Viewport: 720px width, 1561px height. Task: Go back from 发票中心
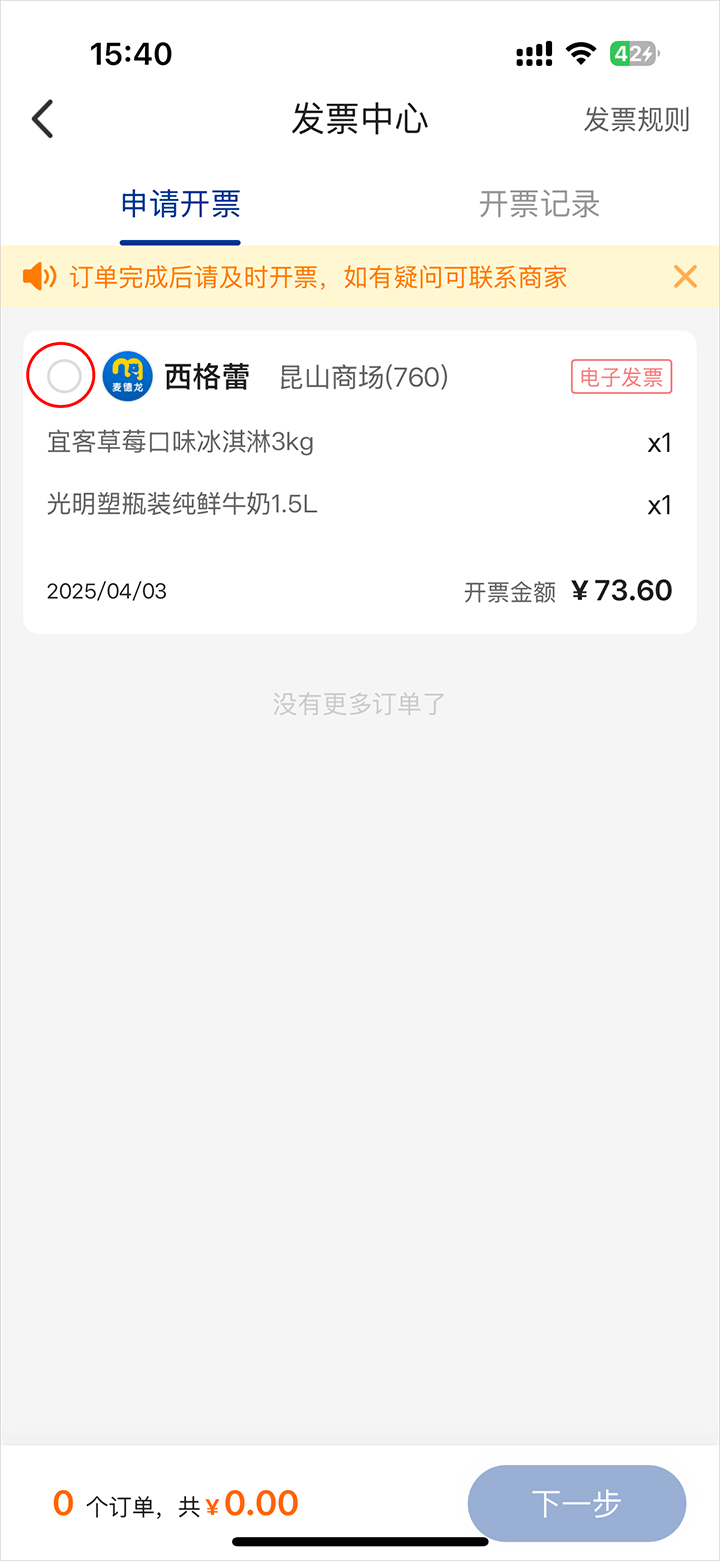coord(42,119)
